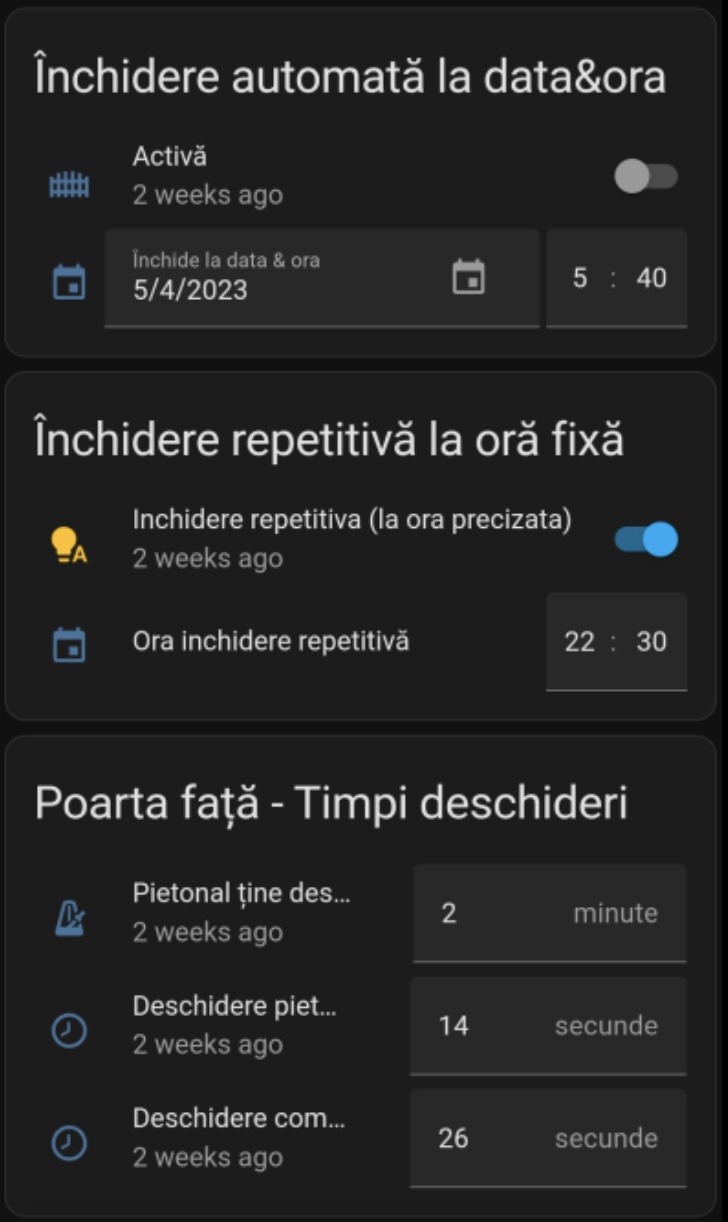Screen dimensions: 728x1222
Task: Enable the Activă automatic closing switch
Action: [646, 177]
